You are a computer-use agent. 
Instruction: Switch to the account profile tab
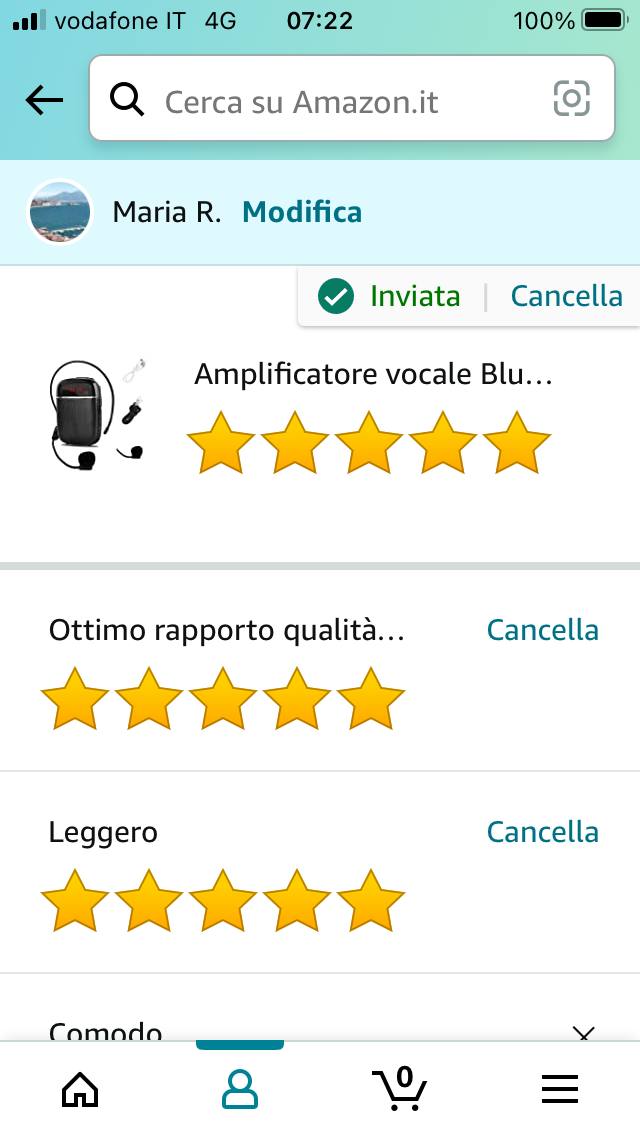[x=240, y=1089]
